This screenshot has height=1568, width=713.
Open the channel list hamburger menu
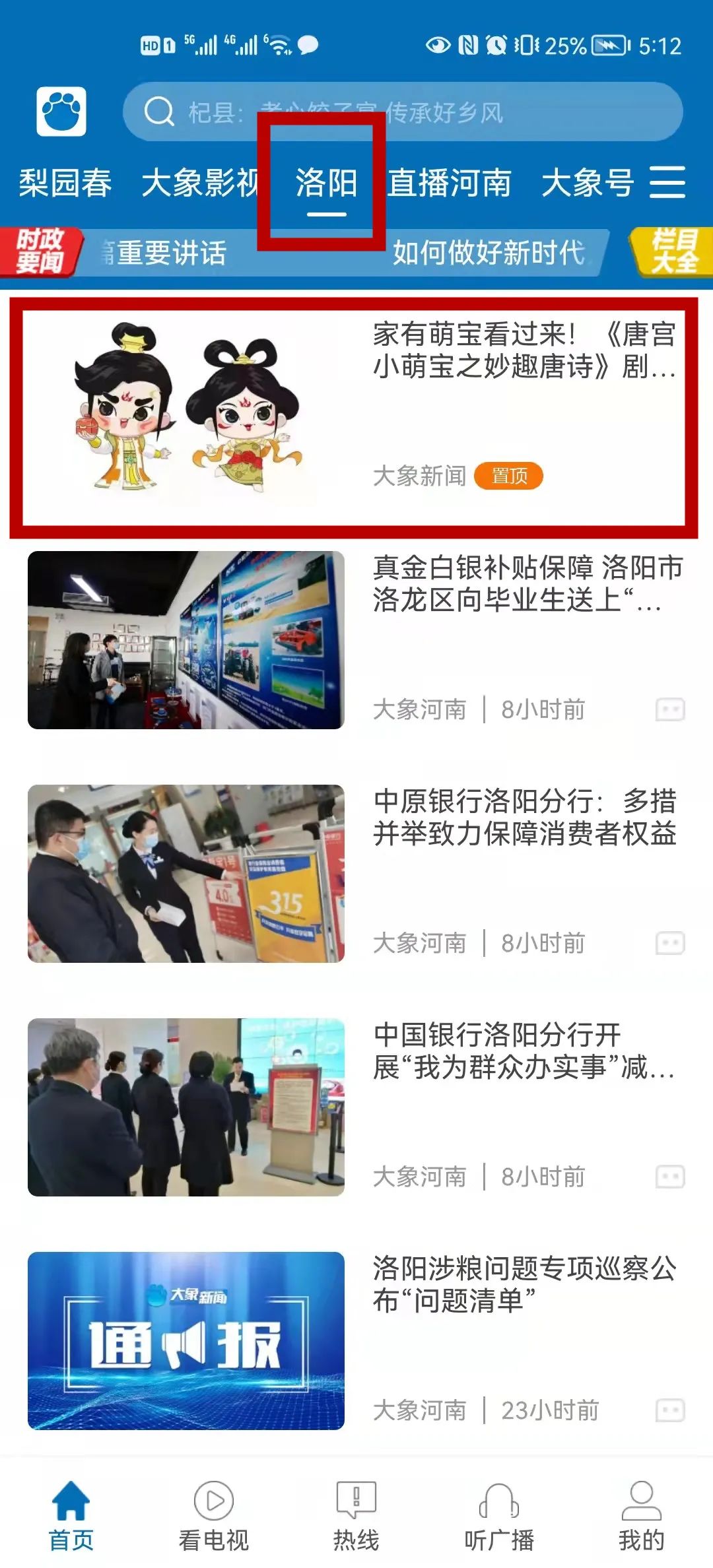[667, 182]
